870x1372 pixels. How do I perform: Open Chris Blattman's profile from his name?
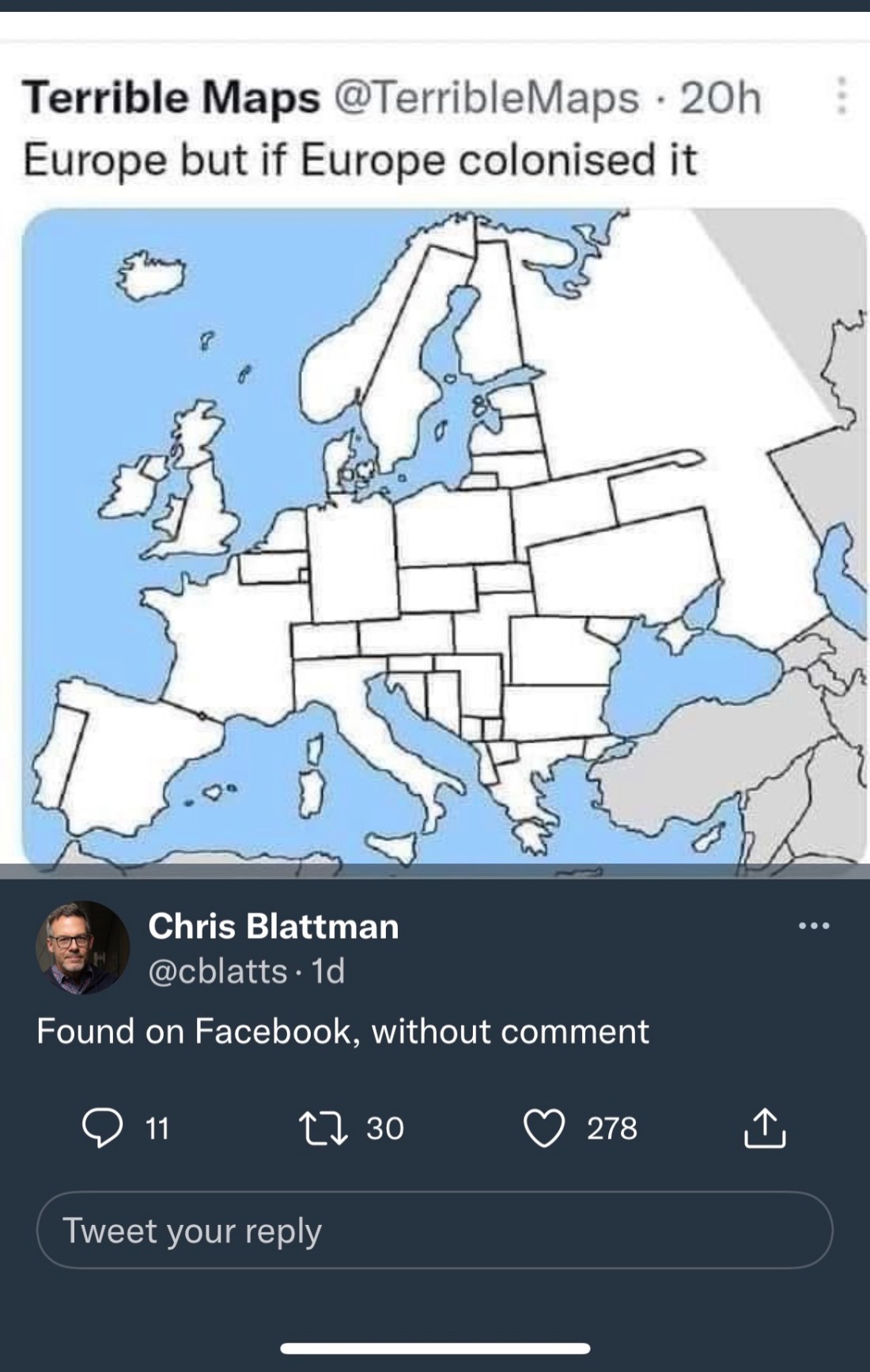coord(273,926)
